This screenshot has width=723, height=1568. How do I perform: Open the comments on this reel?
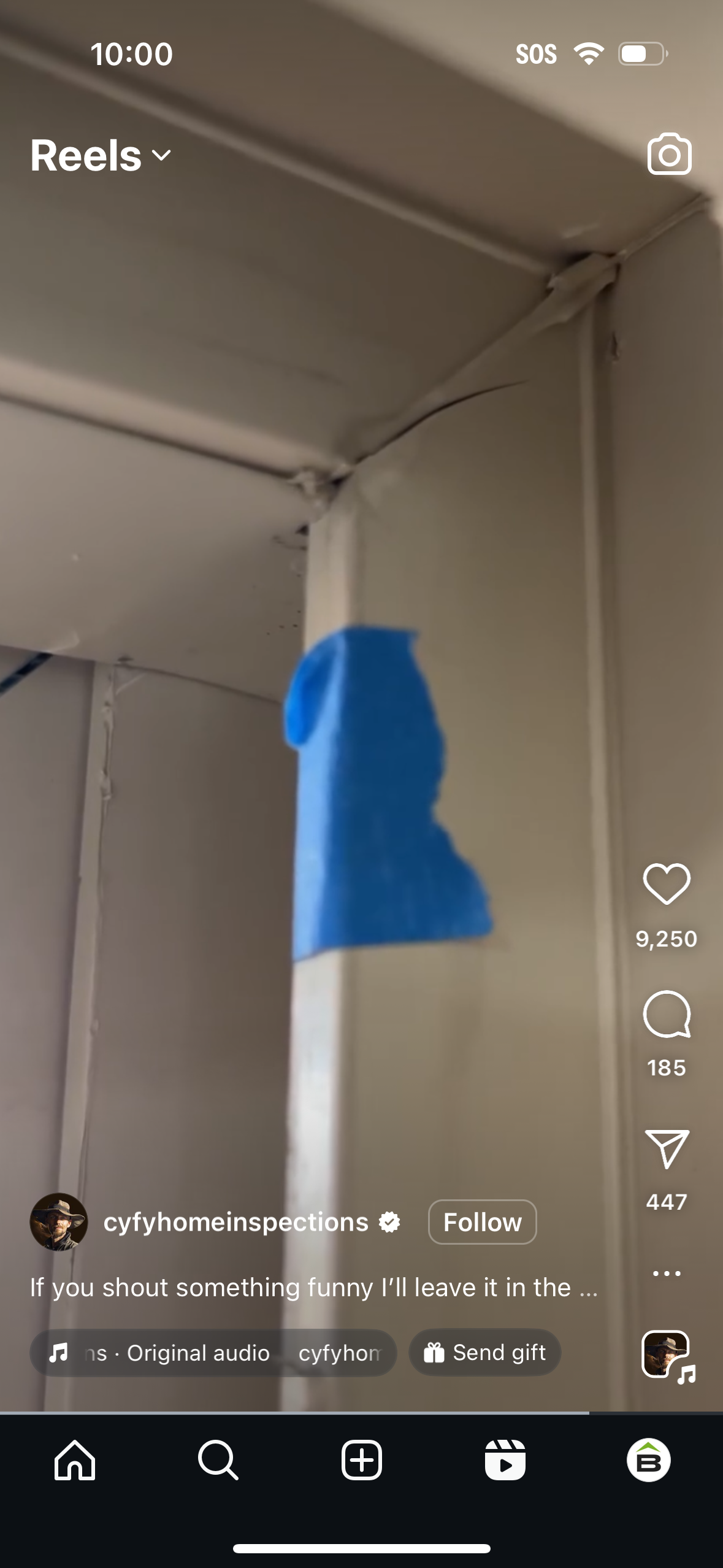pyautogui.click(x=667, y=1013)
